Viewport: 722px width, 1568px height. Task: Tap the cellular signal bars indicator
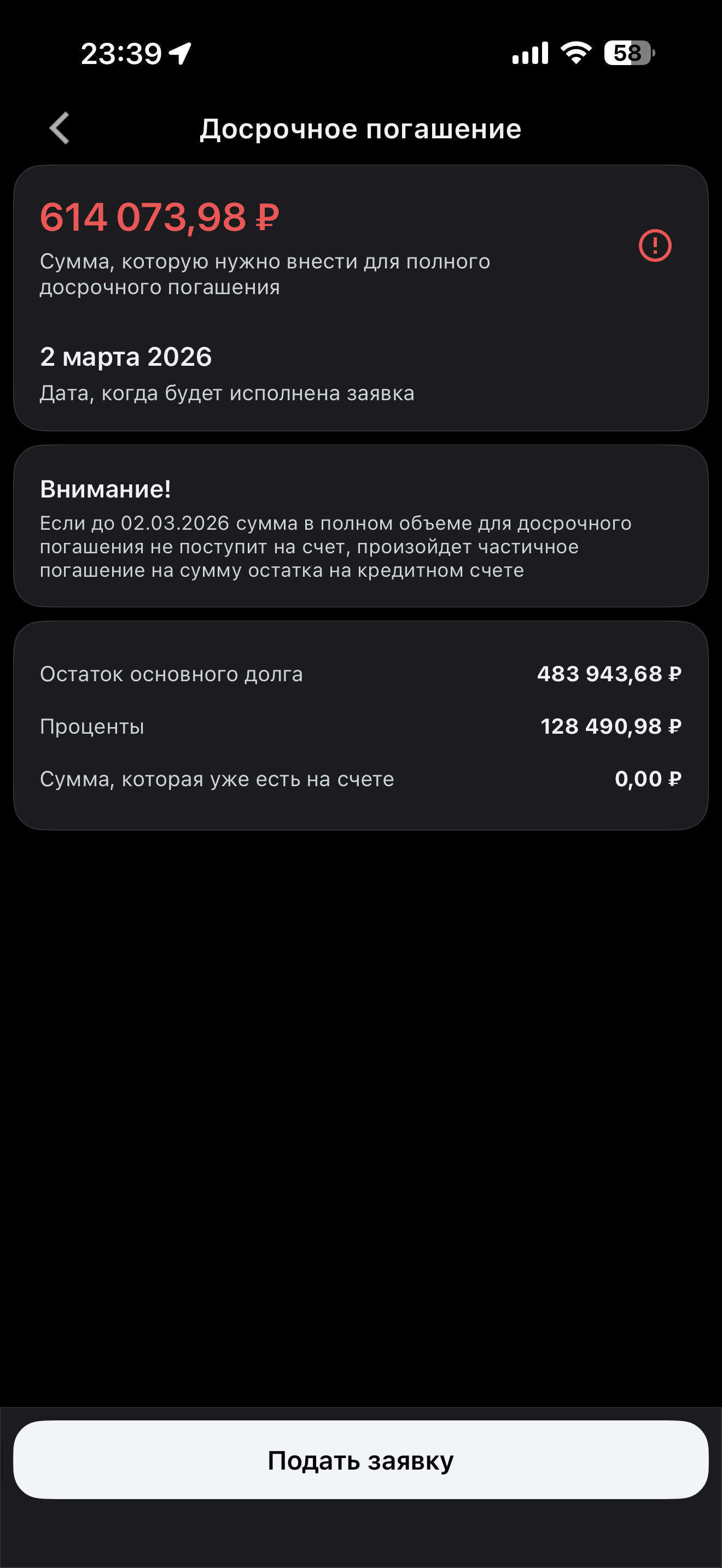click(x=532, y=54)
